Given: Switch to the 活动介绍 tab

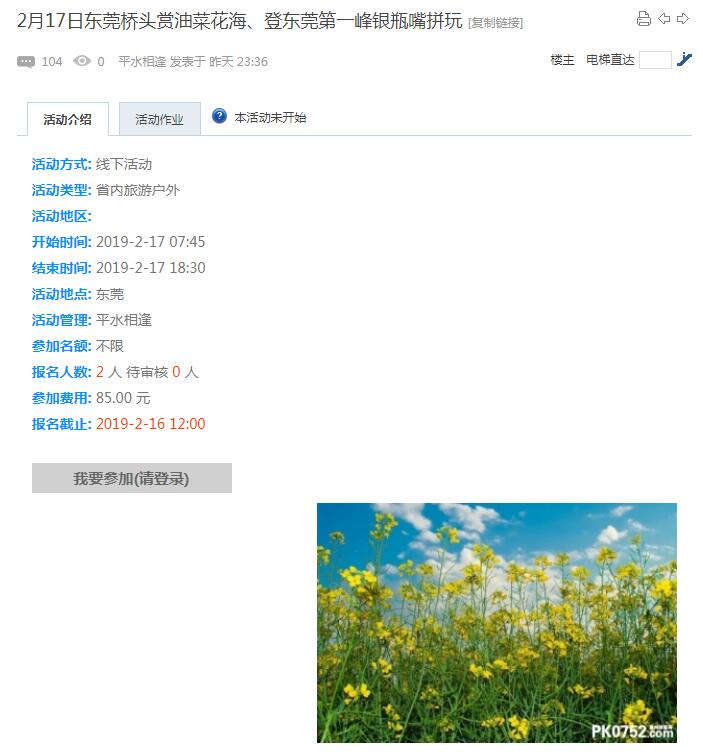Looking at the screenshot, I should (x=67, y=119).
